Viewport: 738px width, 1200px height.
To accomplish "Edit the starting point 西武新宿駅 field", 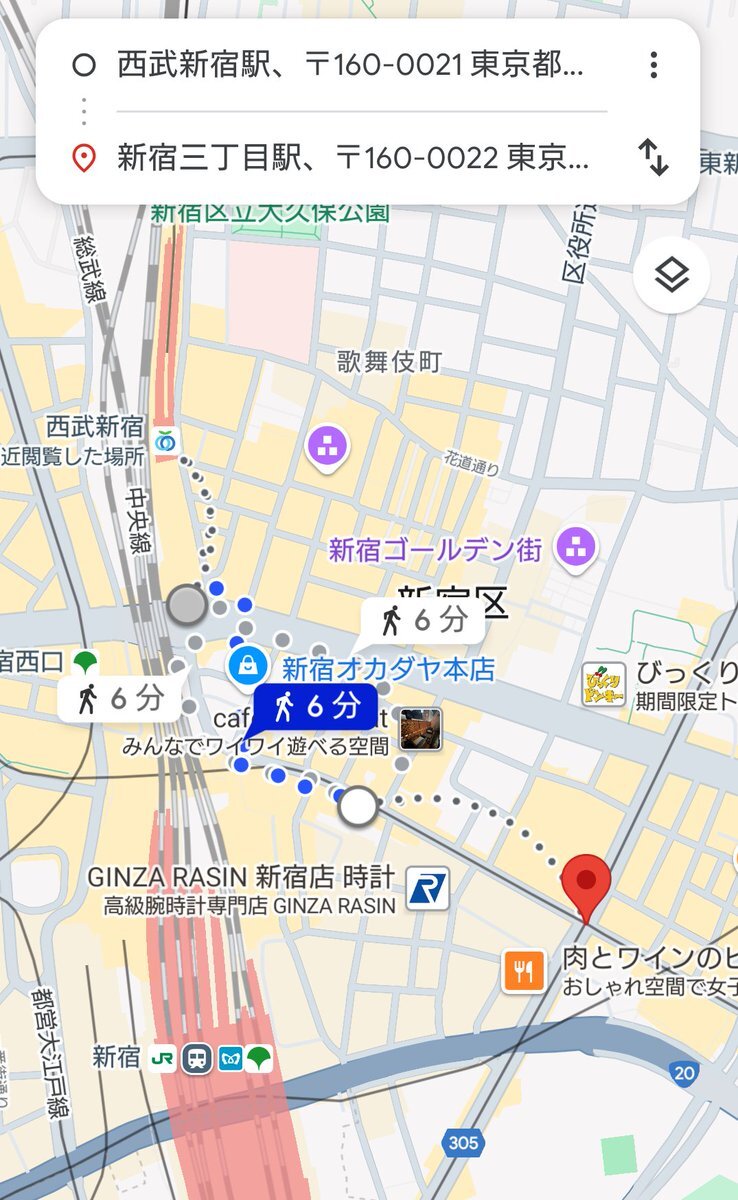I will 350,66.
